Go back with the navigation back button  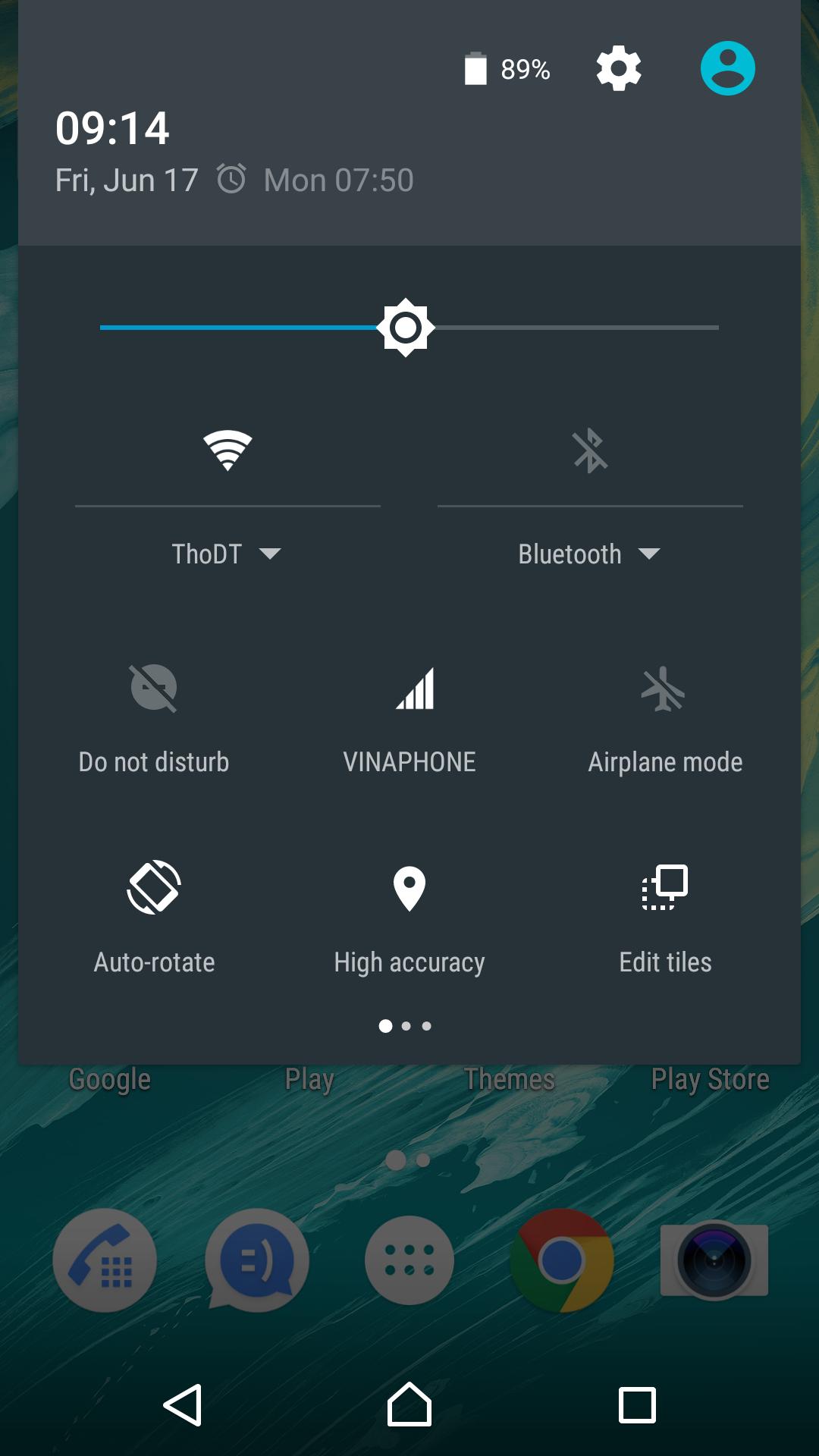183,1405
